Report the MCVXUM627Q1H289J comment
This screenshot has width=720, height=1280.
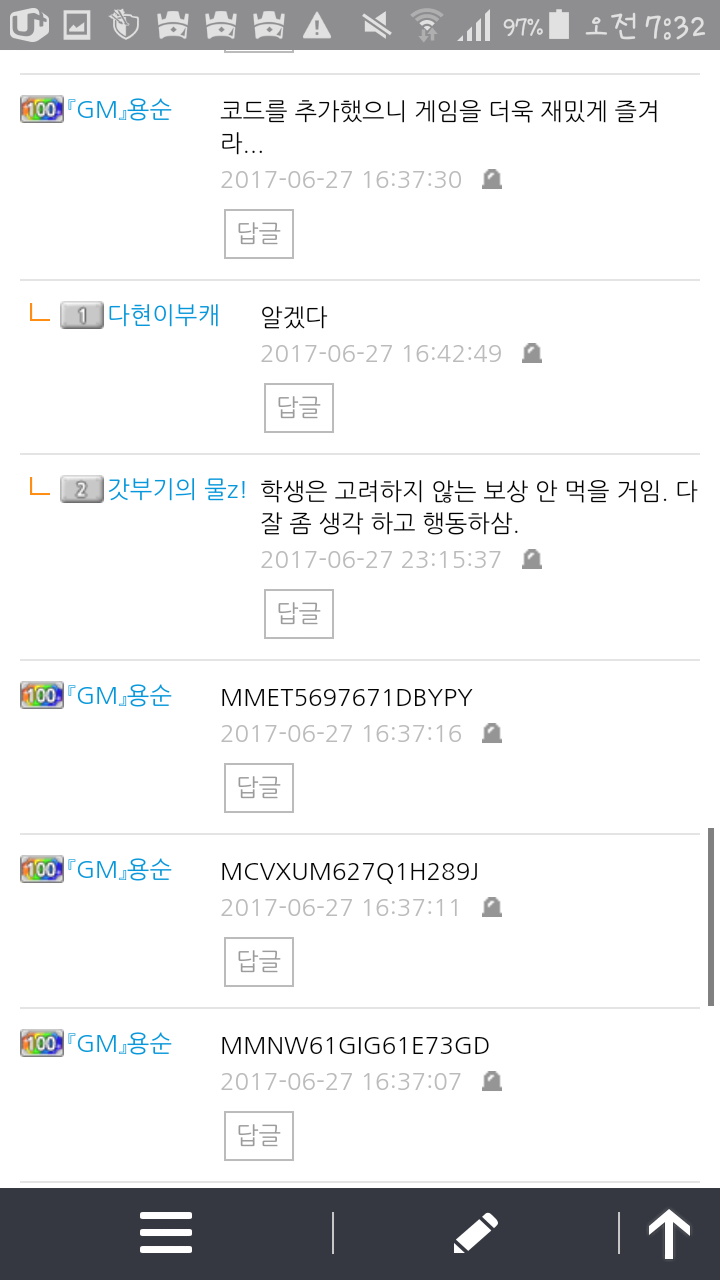tap(491, 907)
